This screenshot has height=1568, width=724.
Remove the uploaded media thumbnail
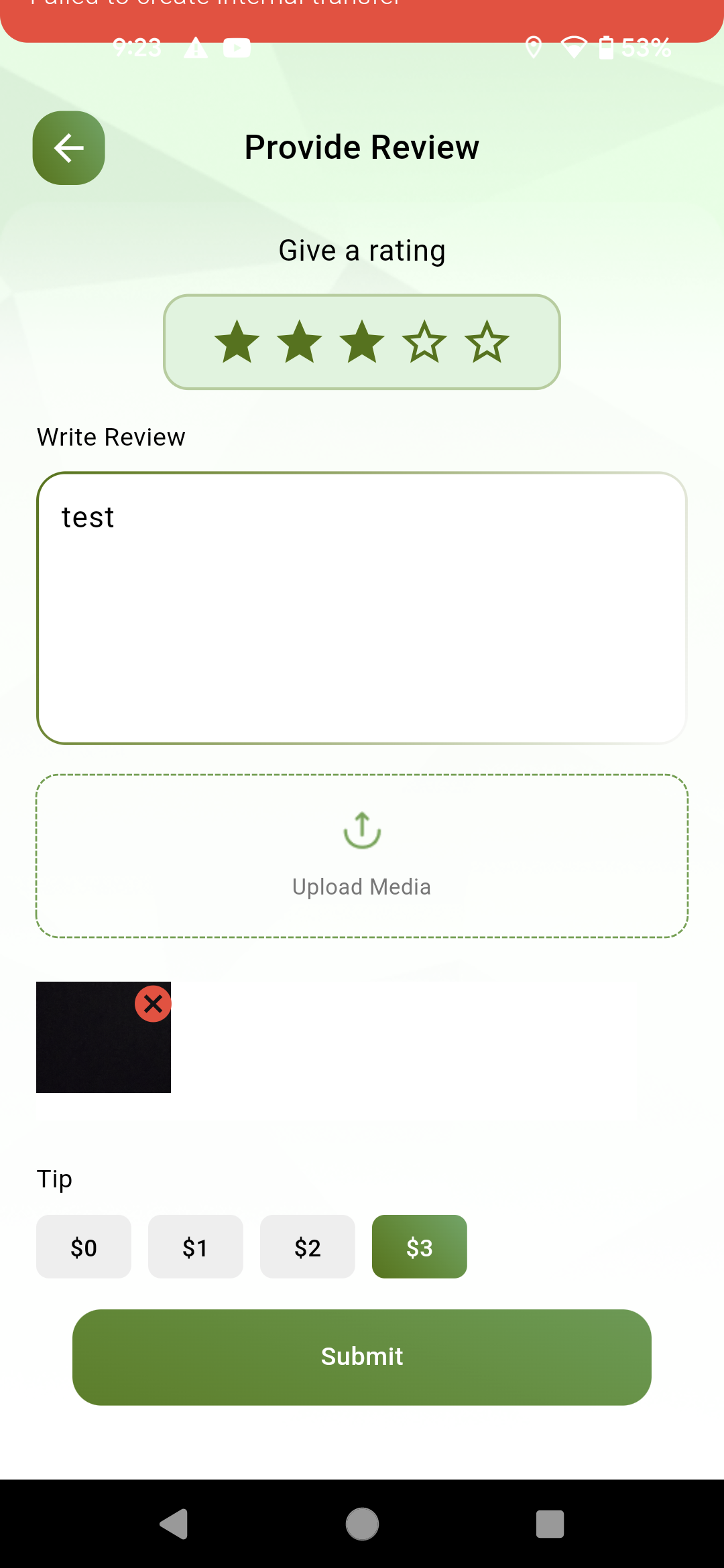(x=154, y=1004)
